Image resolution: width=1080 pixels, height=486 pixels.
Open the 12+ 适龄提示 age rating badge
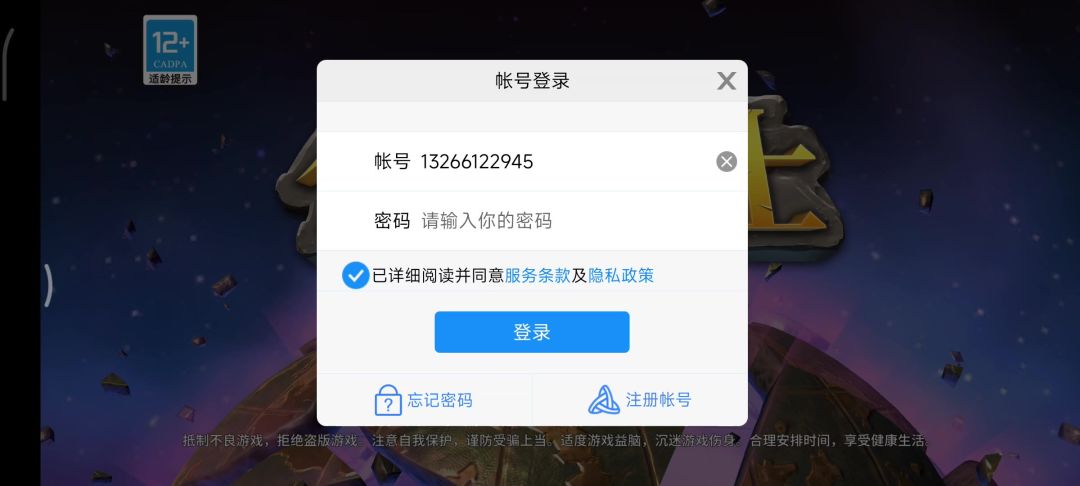pos(170,50)
